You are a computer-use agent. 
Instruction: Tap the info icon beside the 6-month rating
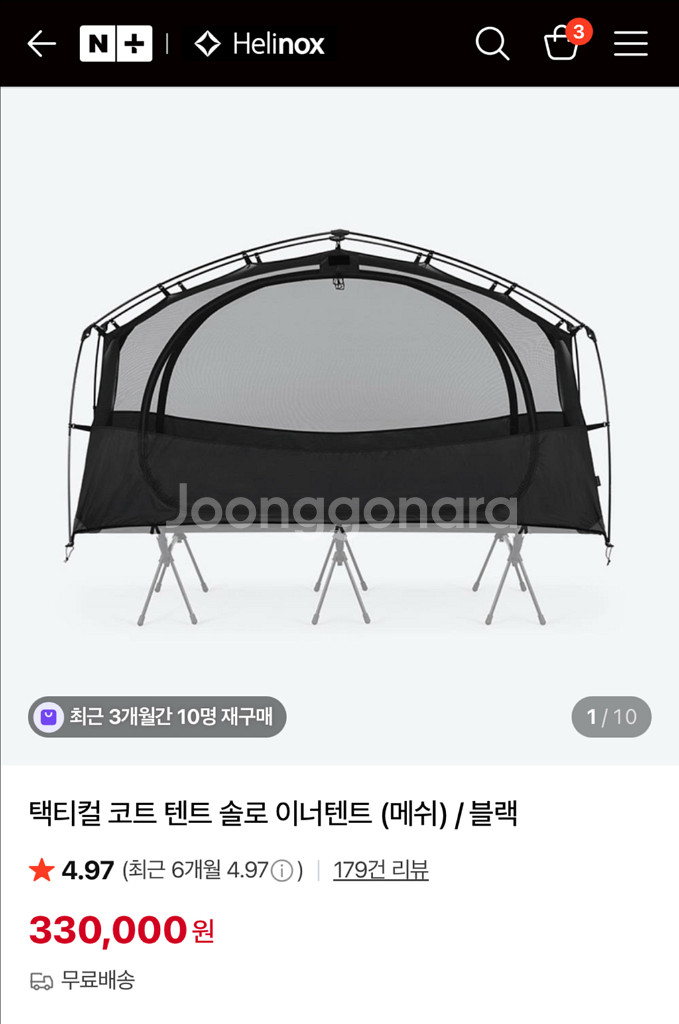[x=282, y=871]
